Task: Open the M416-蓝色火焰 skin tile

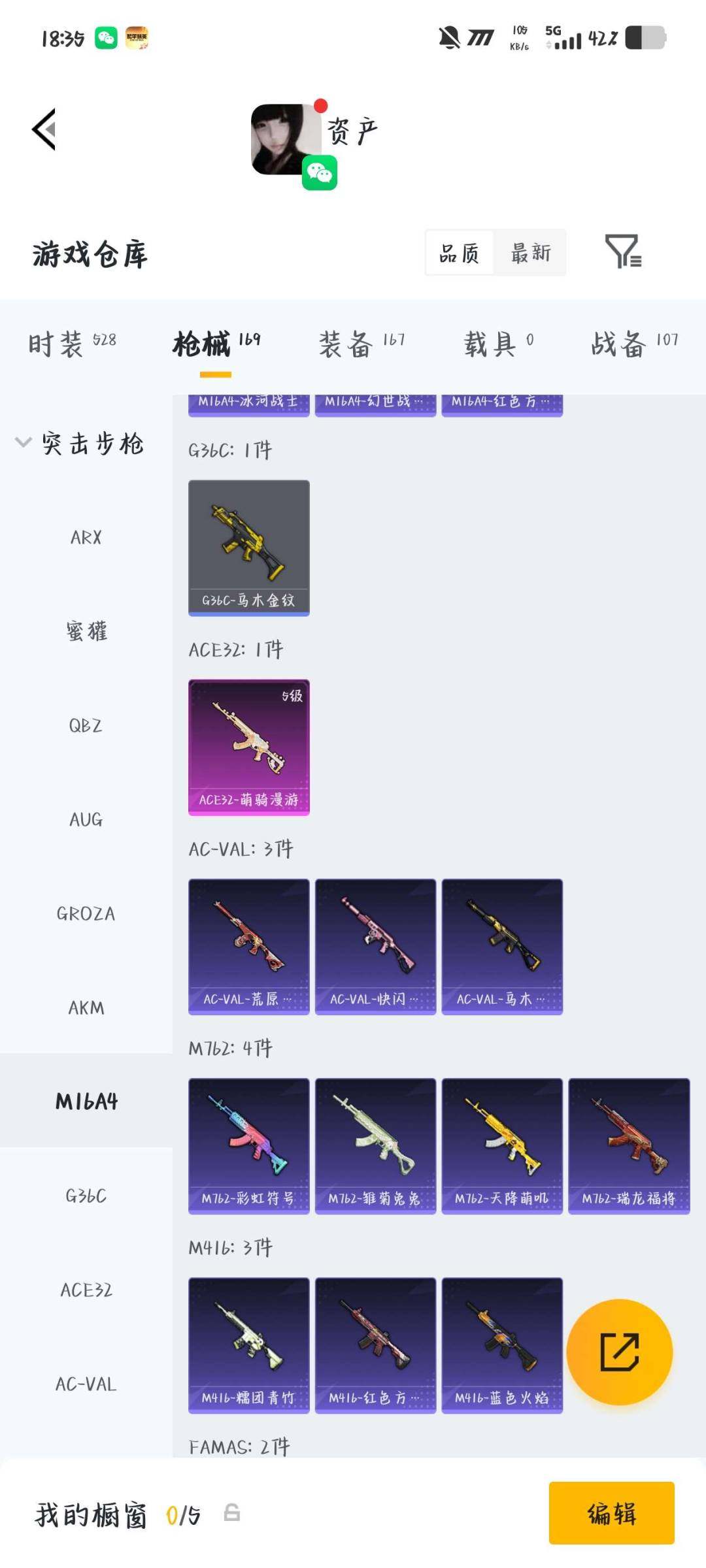Action: 502,1345
